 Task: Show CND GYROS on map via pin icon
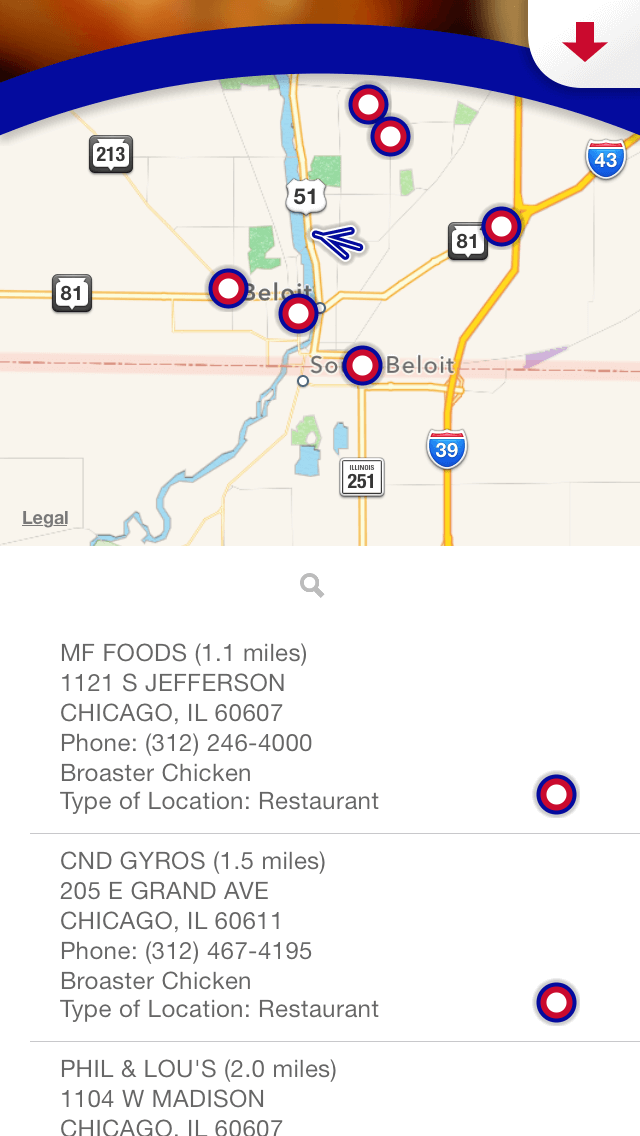(557, 1003)
